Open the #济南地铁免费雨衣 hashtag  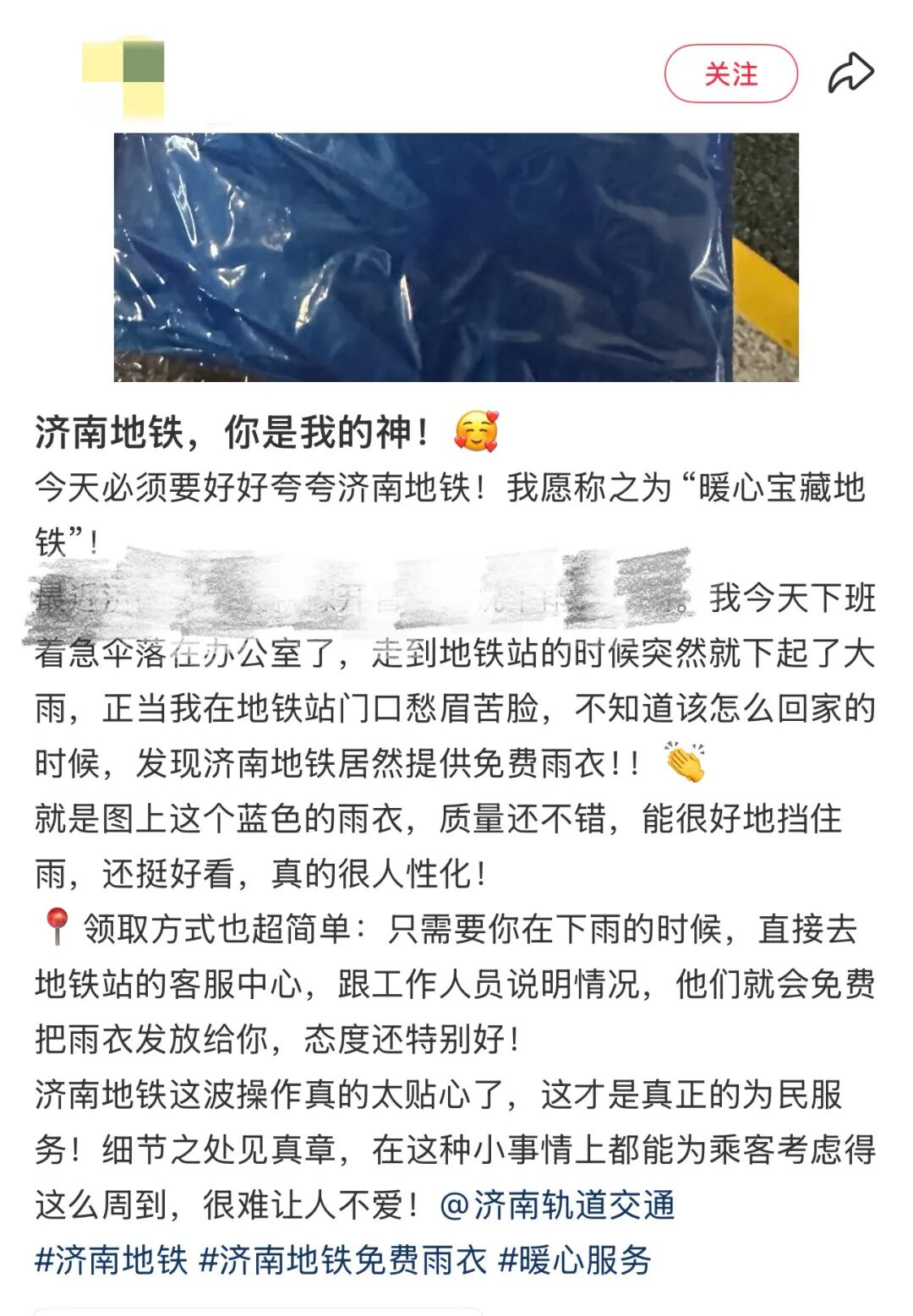342,1260
